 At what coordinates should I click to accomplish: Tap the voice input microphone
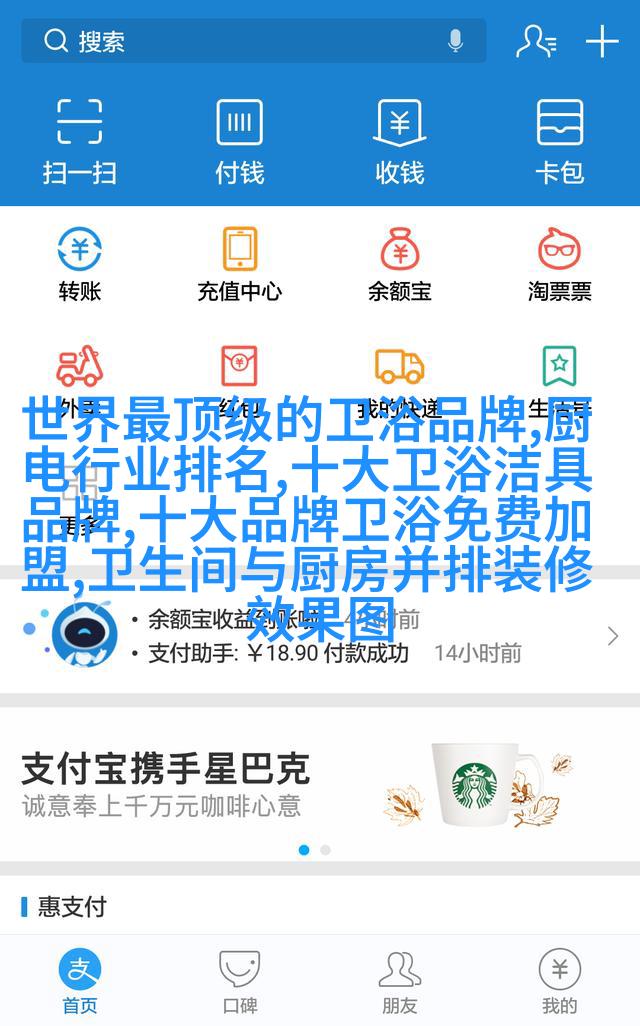point(455,41)
